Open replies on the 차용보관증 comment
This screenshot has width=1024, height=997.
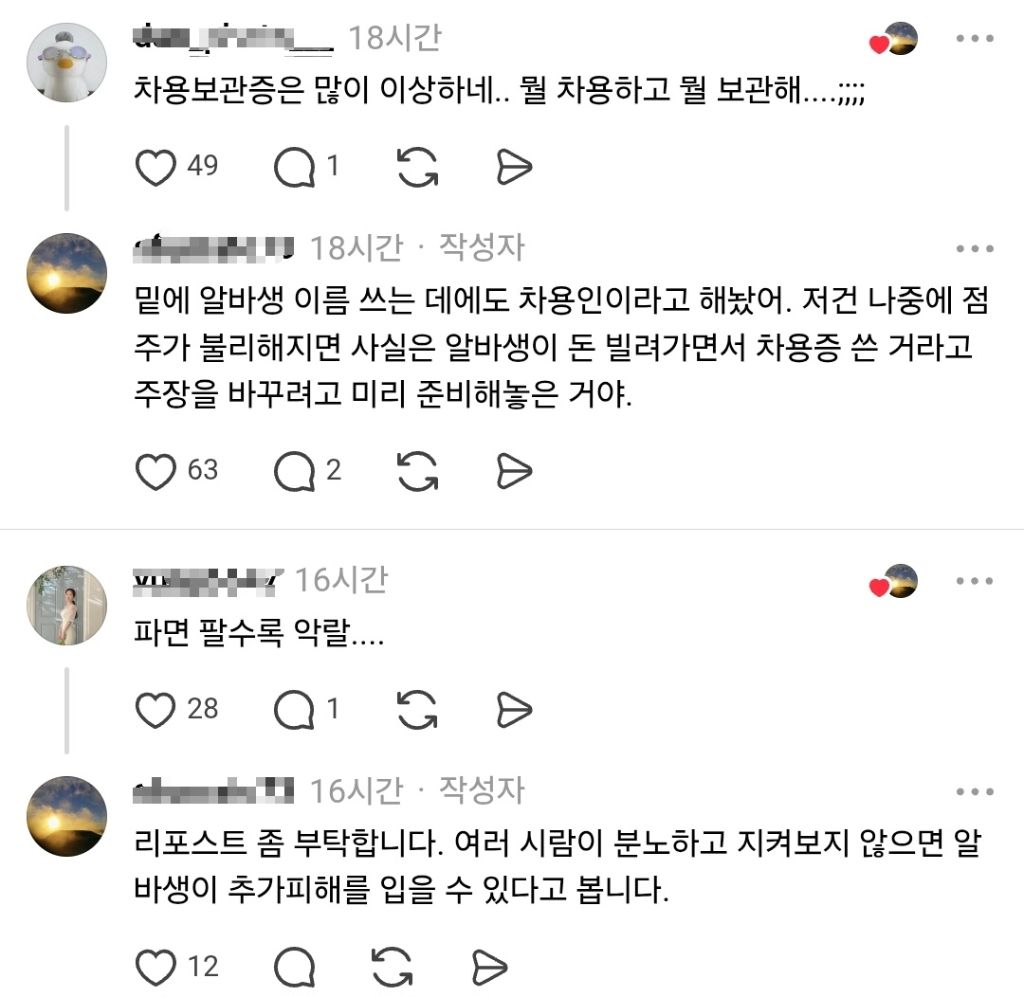tap(294, 167)
